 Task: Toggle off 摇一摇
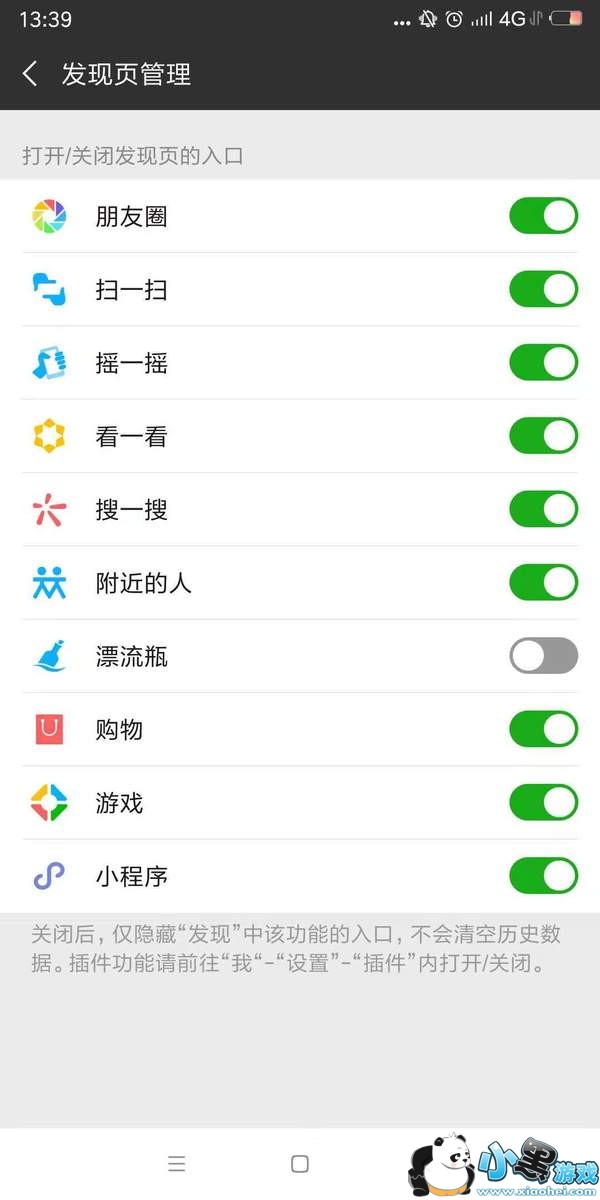(x=543, y=363)
